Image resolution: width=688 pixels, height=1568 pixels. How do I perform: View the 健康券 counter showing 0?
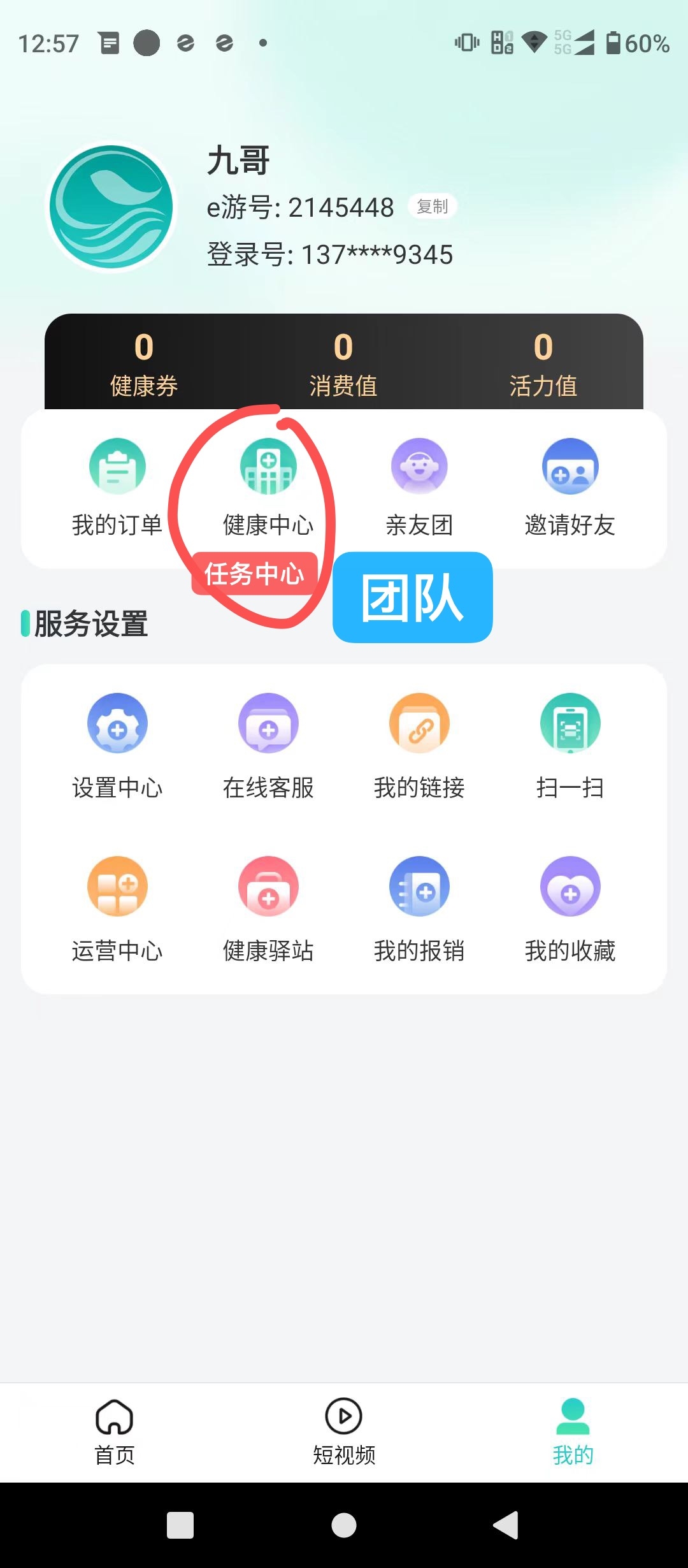click(x=143, y=363)
